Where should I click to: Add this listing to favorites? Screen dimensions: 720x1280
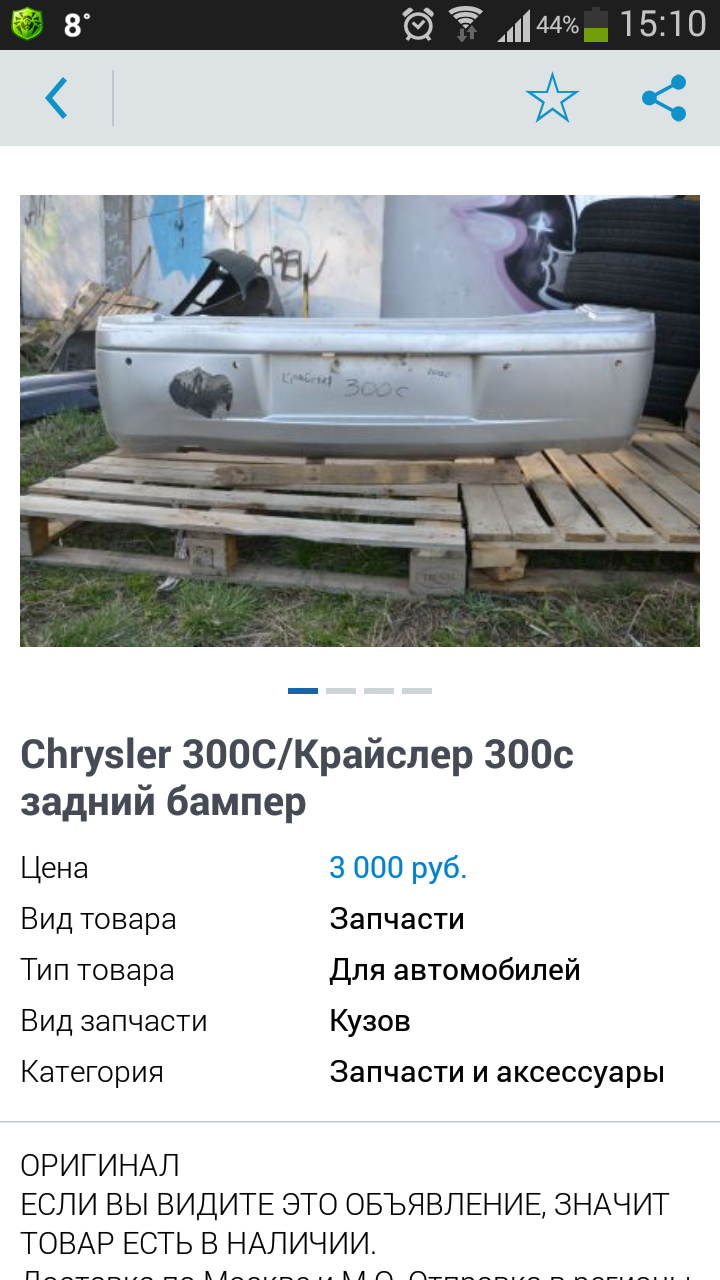click(x=552, y=98)
